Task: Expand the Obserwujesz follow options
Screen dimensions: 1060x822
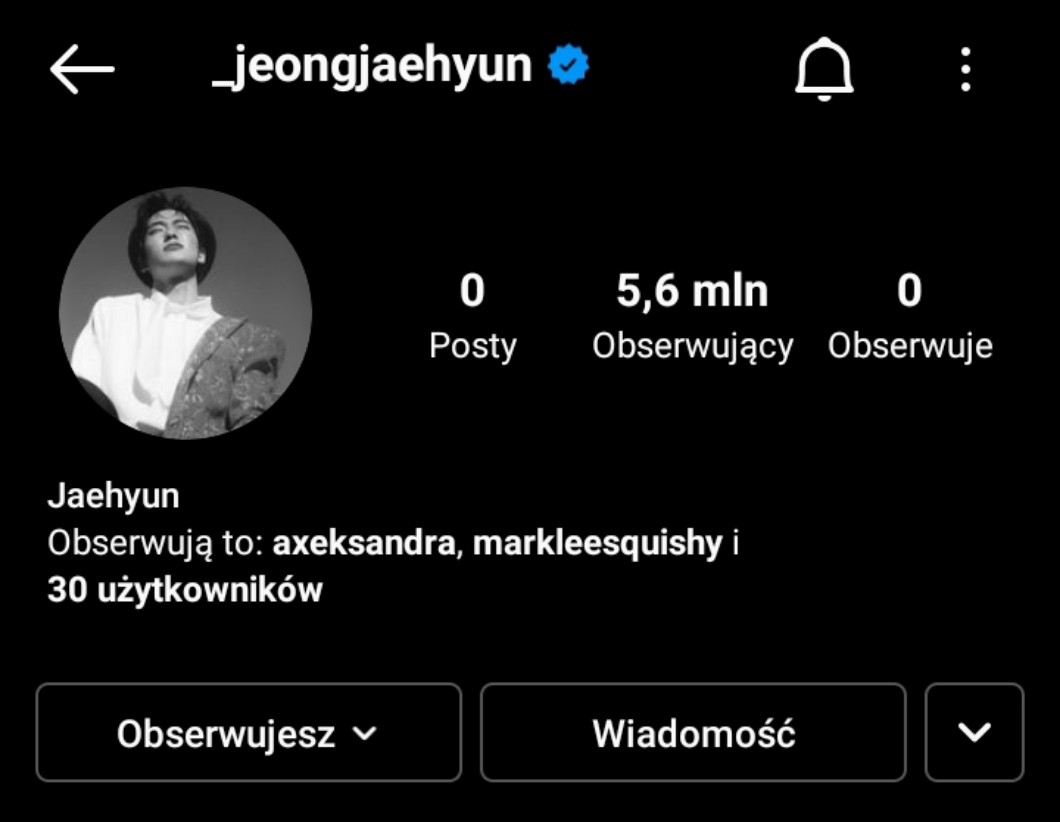Action: (248, 733)
